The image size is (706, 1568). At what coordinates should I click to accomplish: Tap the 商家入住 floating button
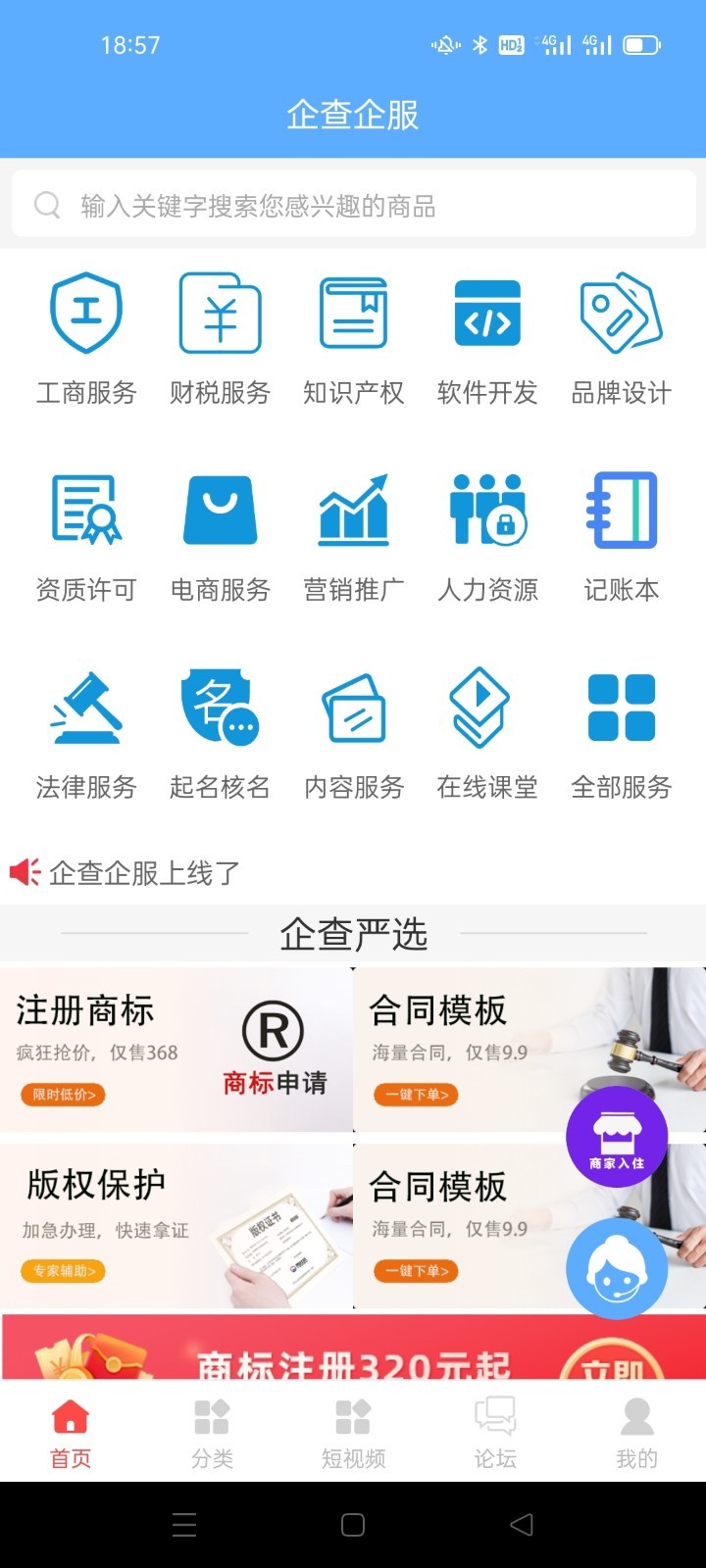tap(617, 1137)
